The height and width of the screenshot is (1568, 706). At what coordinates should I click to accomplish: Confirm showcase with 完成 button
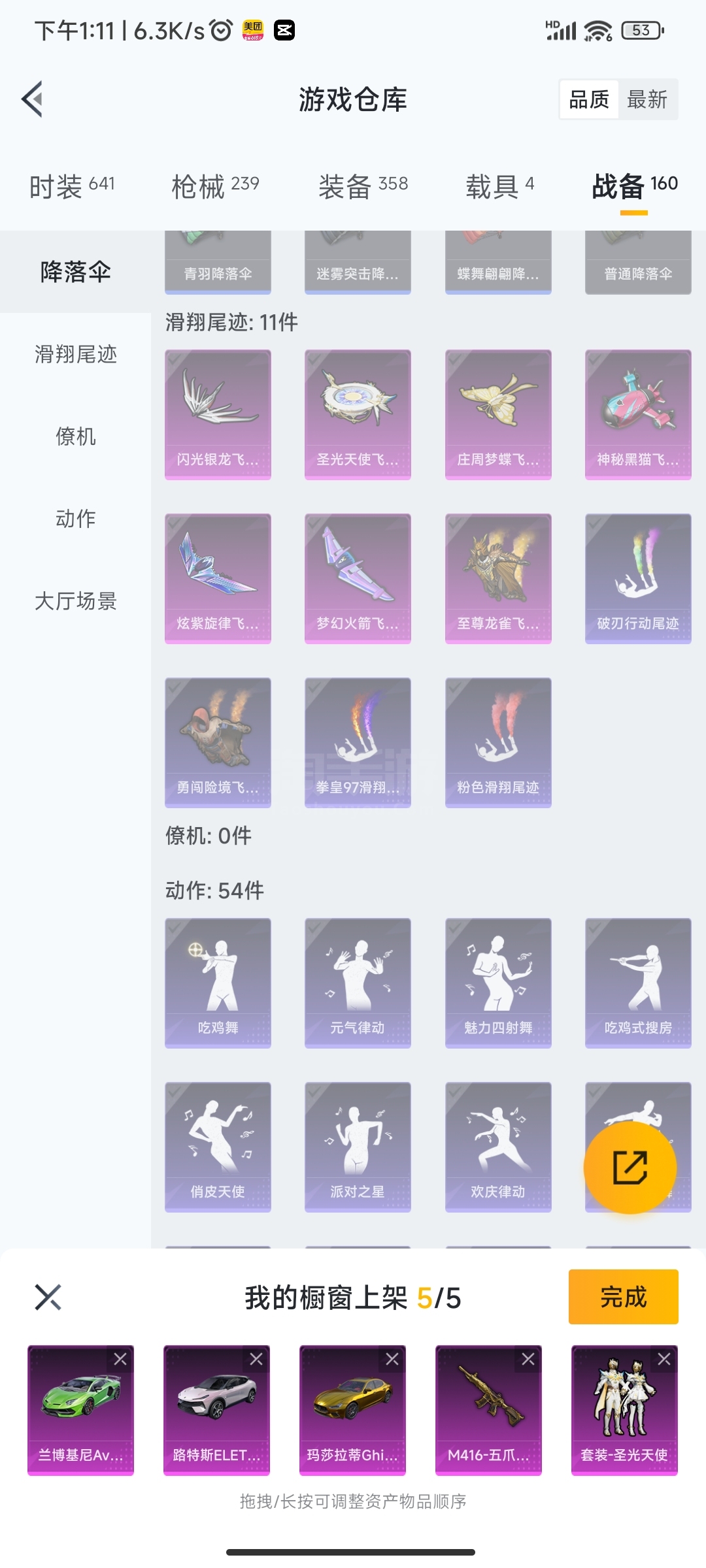[623, 1297]
